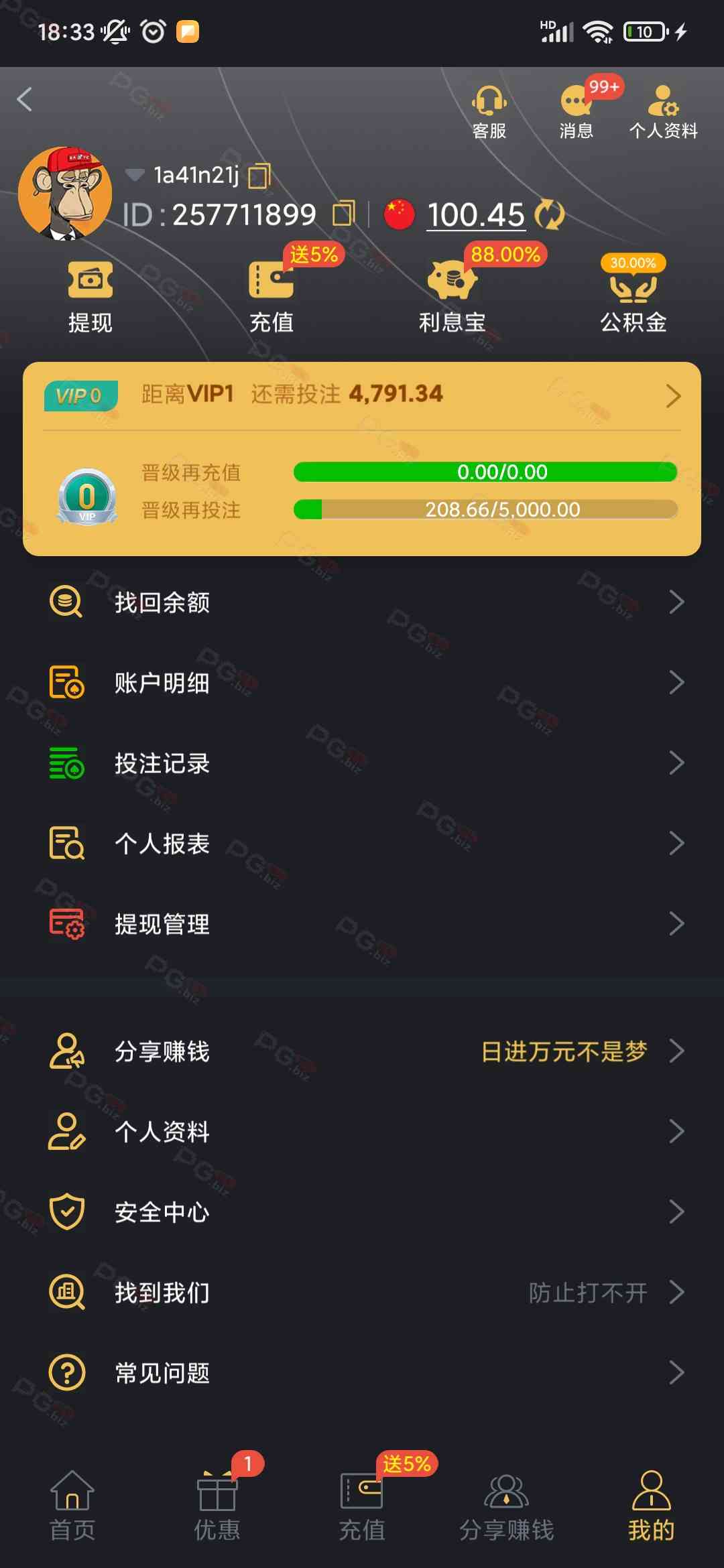Image resolution: width=724 pixels, height=1568 pixels.
Task: Open 账户明细 account details
Action: (x=362, y=683)
